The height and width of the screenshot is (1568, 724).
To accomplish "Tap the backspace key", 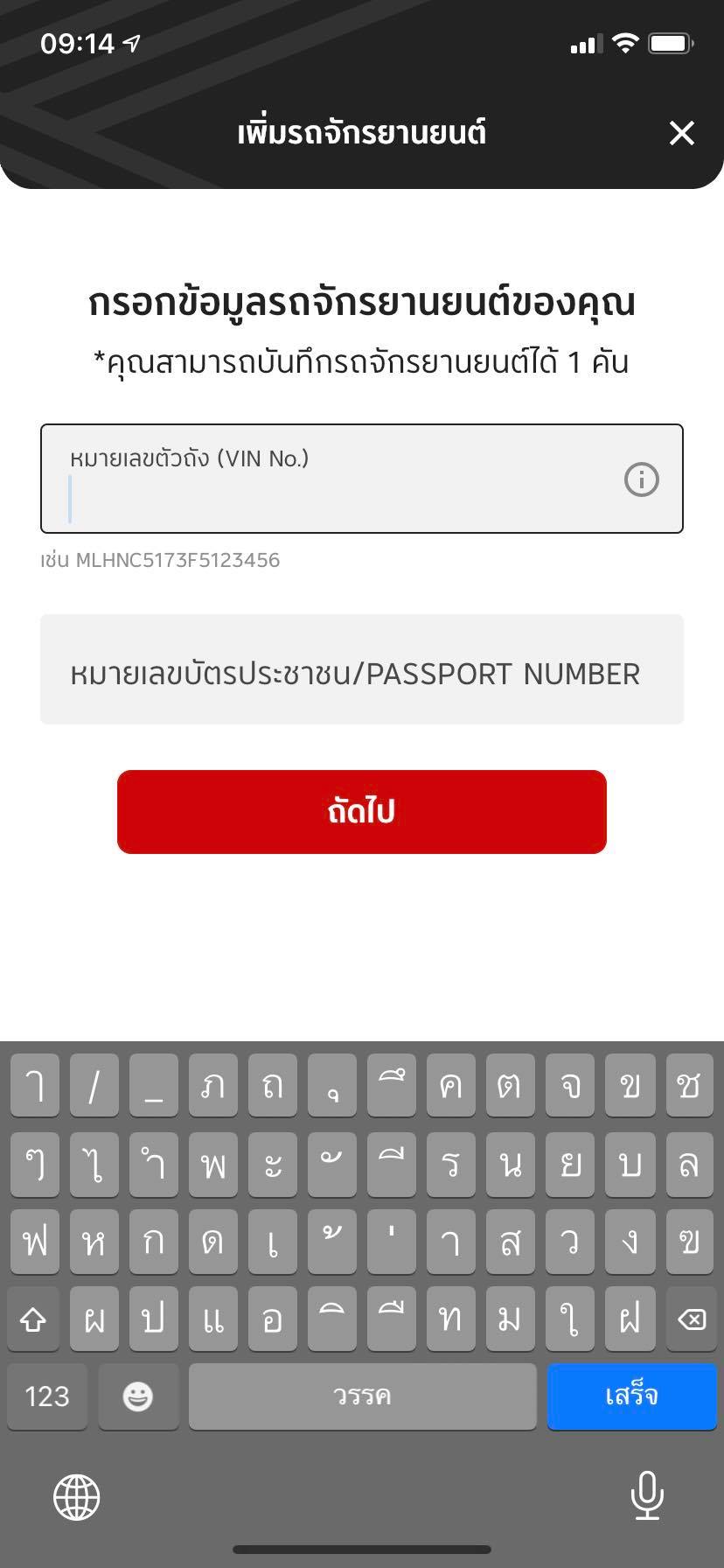I will pyautogui.click(x=691, y=1319).
